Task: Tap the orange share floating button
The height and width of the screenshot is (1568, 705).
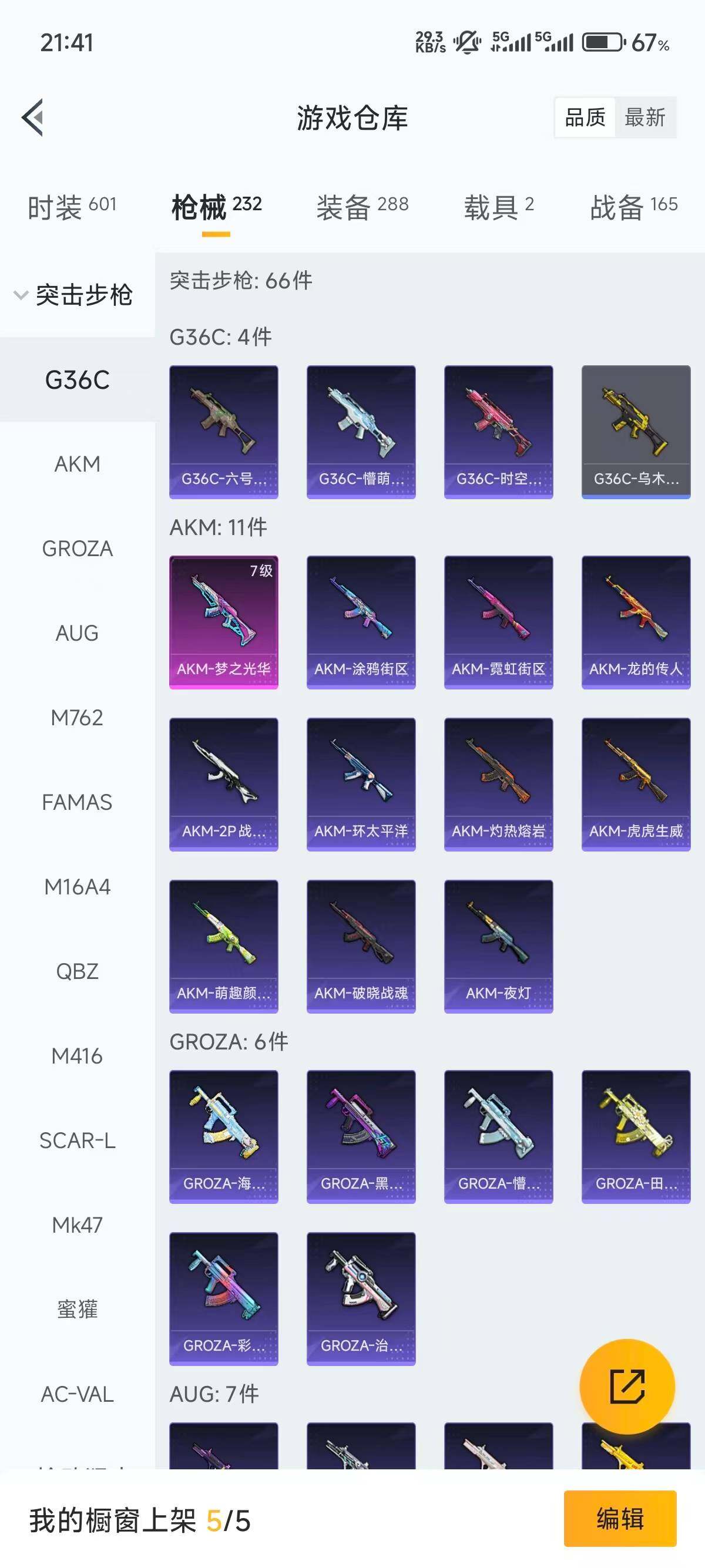Action: tap(627, 1387)
